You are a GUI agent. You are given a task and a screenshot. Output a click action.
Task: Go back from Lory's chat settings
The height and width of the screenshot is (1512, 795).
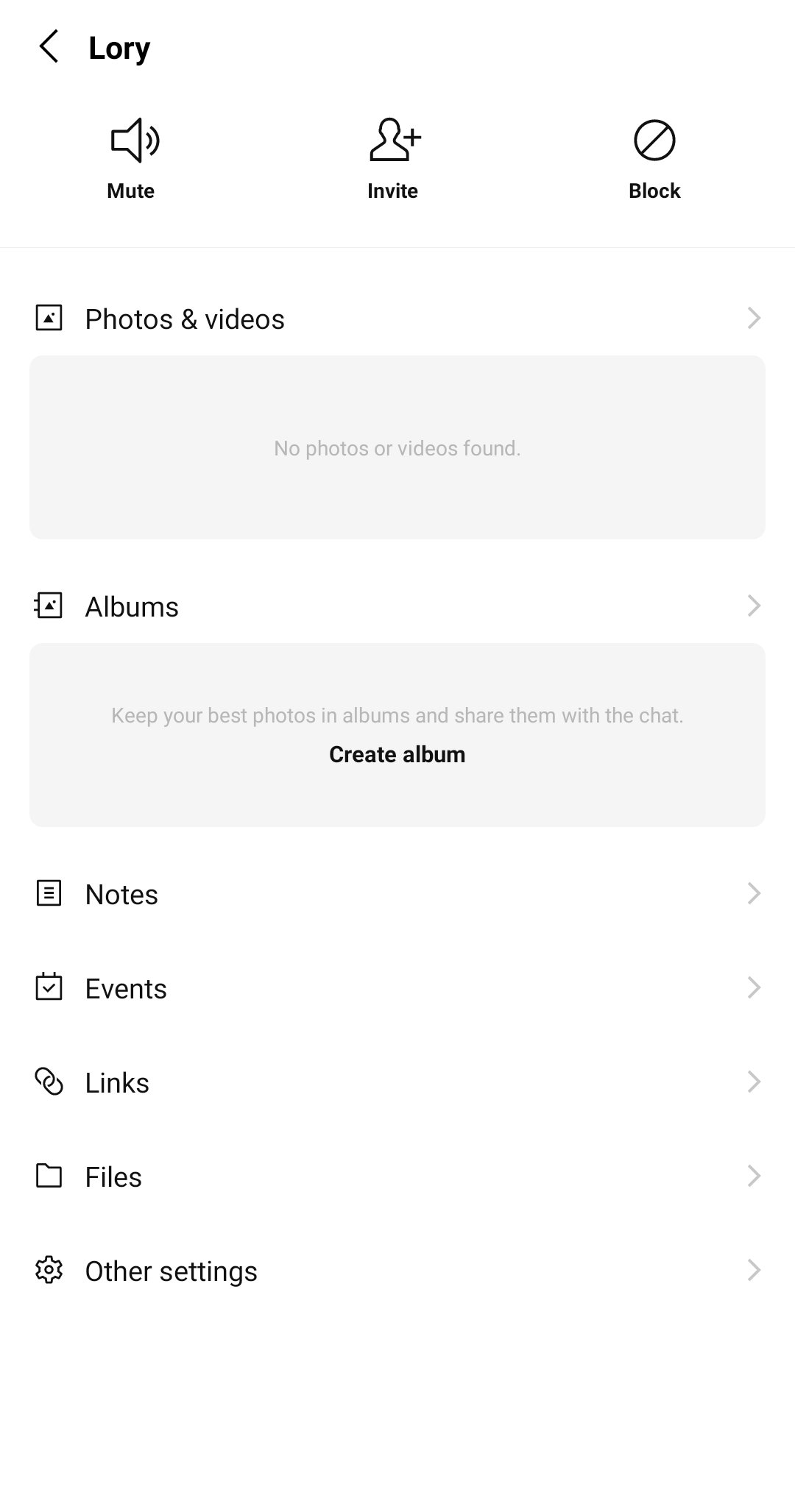[x=49, y=47]
